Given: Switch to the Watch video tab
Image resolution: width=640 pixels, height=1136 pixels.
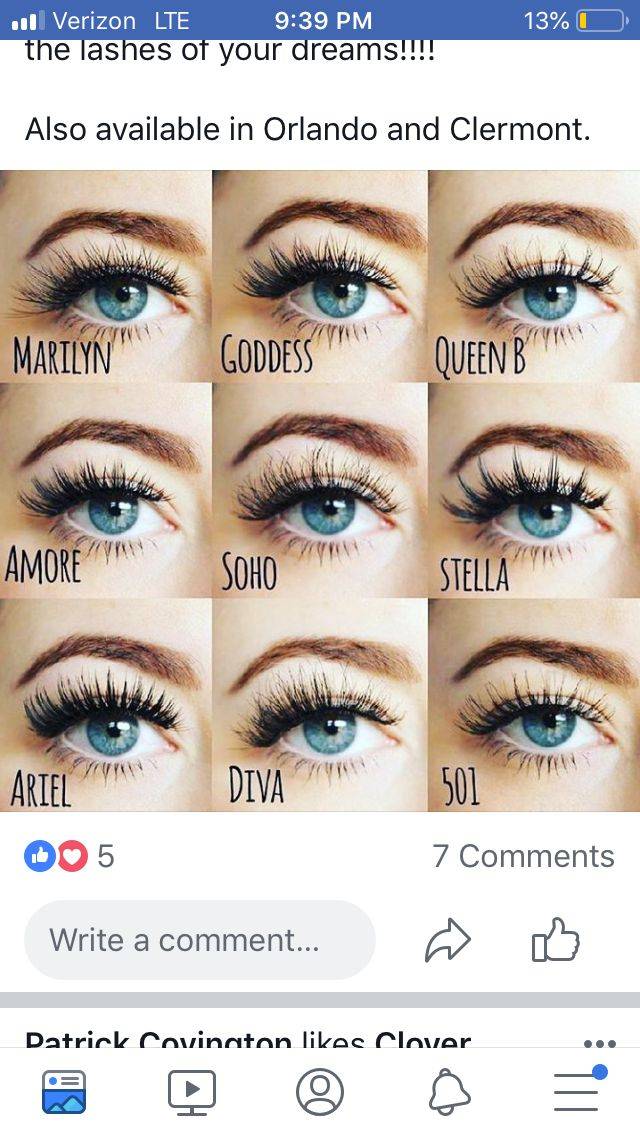Looking at the screenshot, I should click(x=192, y=1092).
